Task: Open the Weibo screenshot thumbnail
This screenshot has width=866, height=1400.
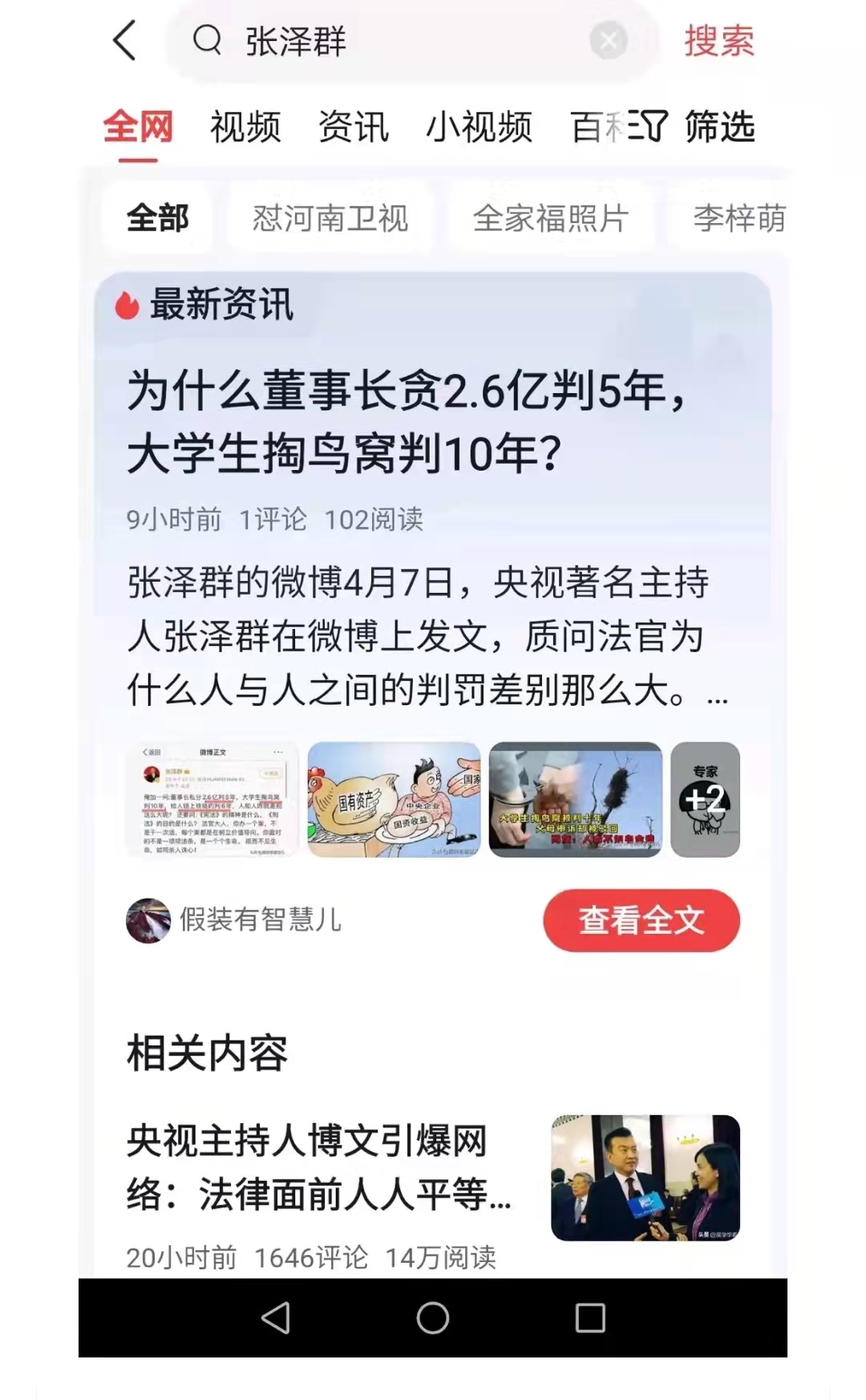Action: 212,799
